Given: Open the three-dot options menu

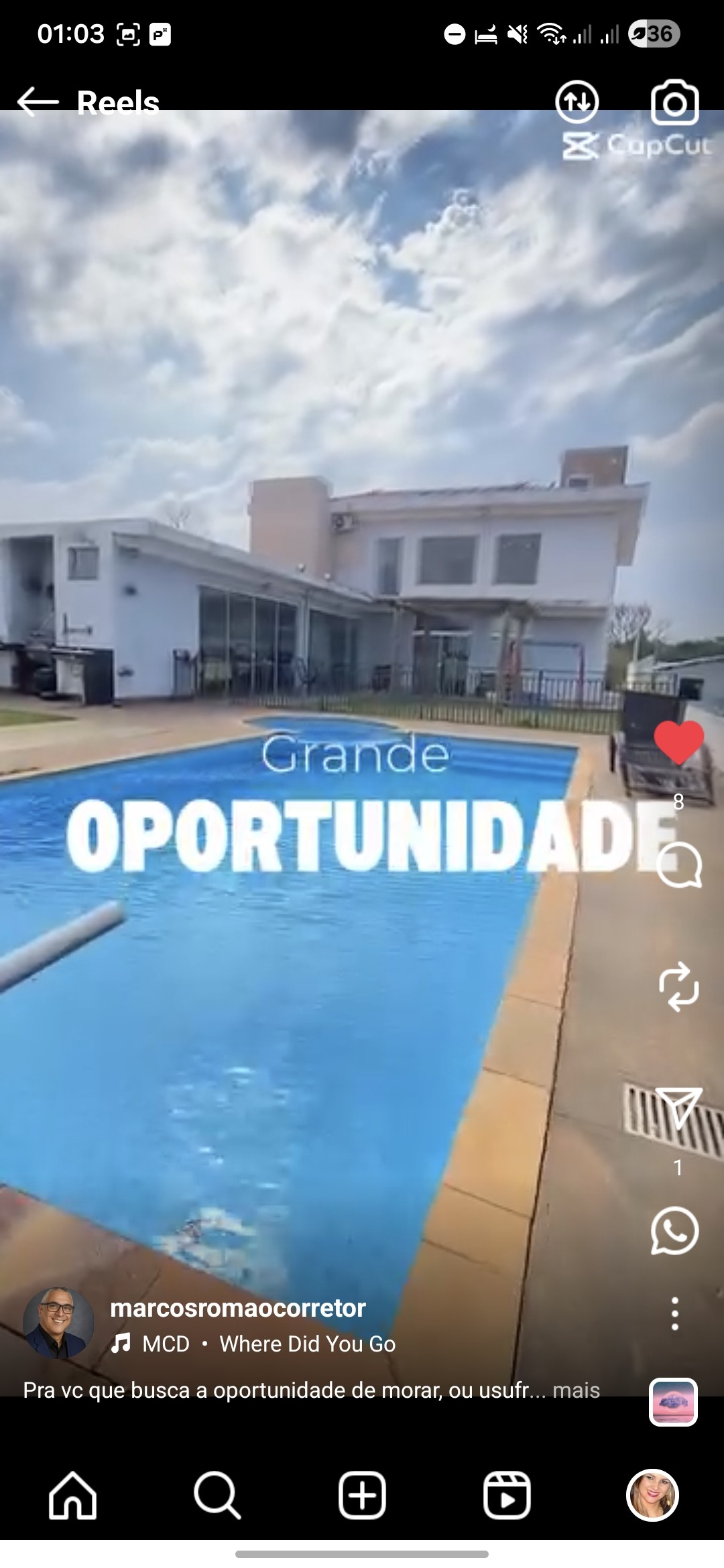Looking at the screenshot, I should (x=675, y=1313).
